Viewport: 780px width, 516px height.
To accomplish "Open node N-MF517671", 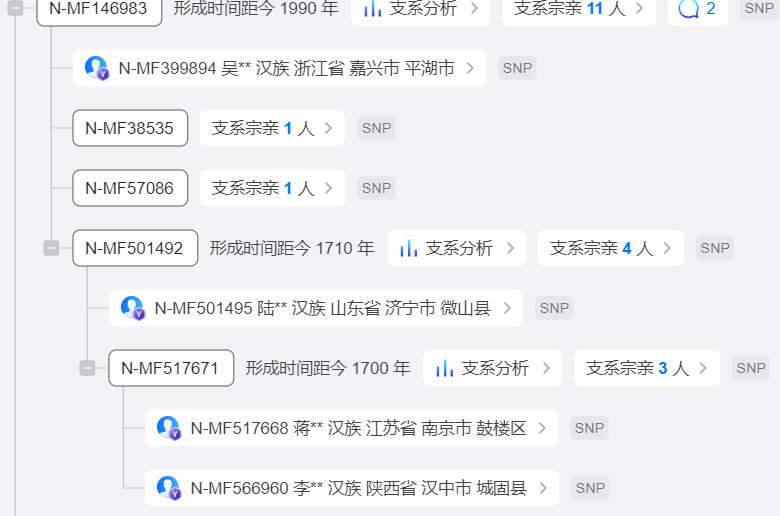I will click(x=170, y=368).
